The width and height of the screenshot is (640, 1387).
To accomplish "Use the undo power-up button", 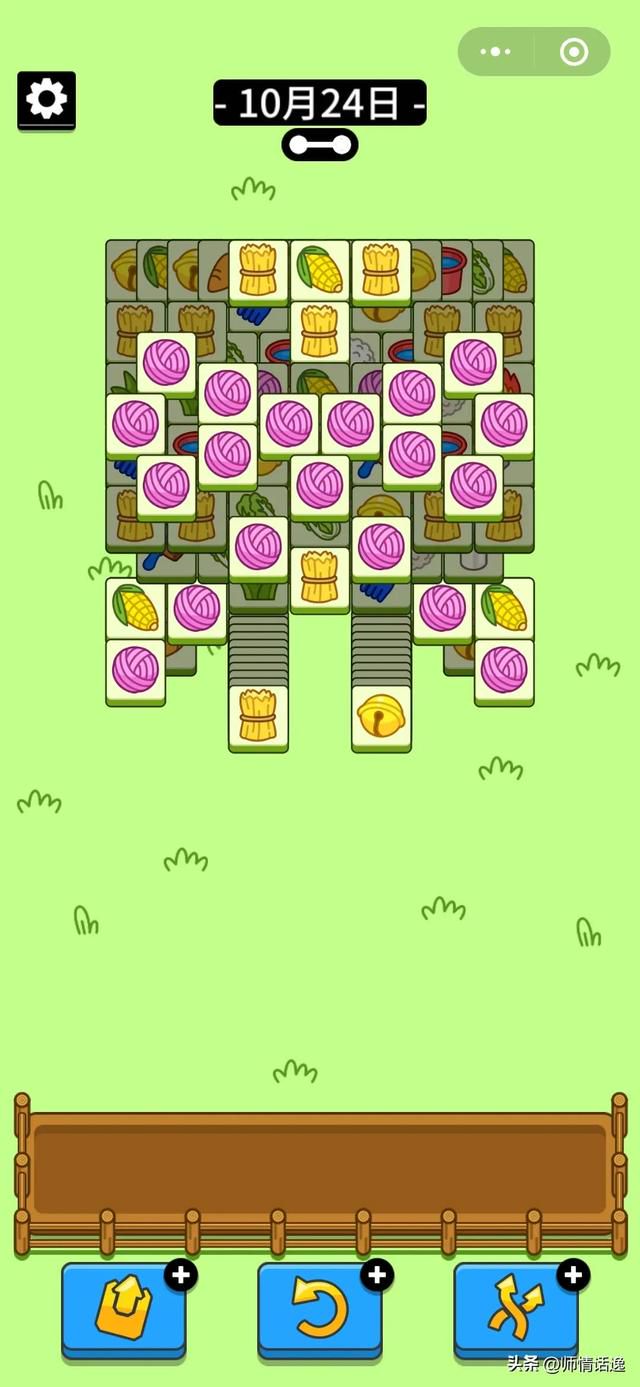I will [x=319, y=1310].
